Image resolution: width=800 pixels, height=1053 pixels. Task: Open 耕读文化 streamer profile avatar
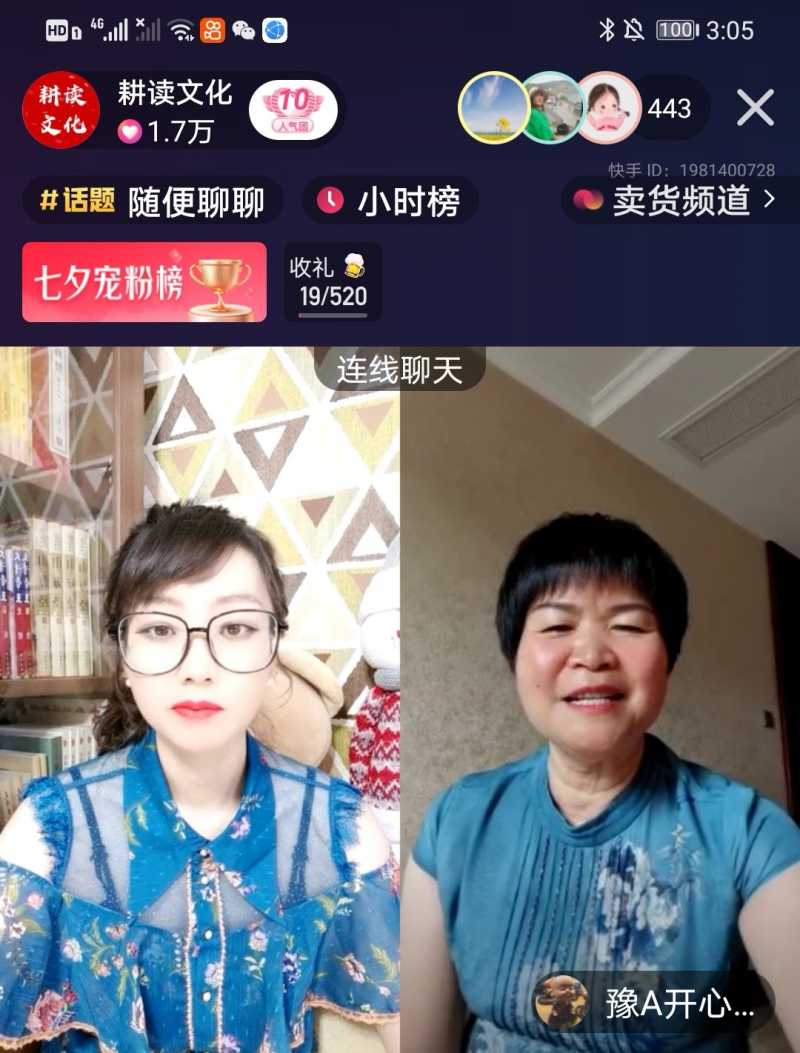[x=61, y=110]
